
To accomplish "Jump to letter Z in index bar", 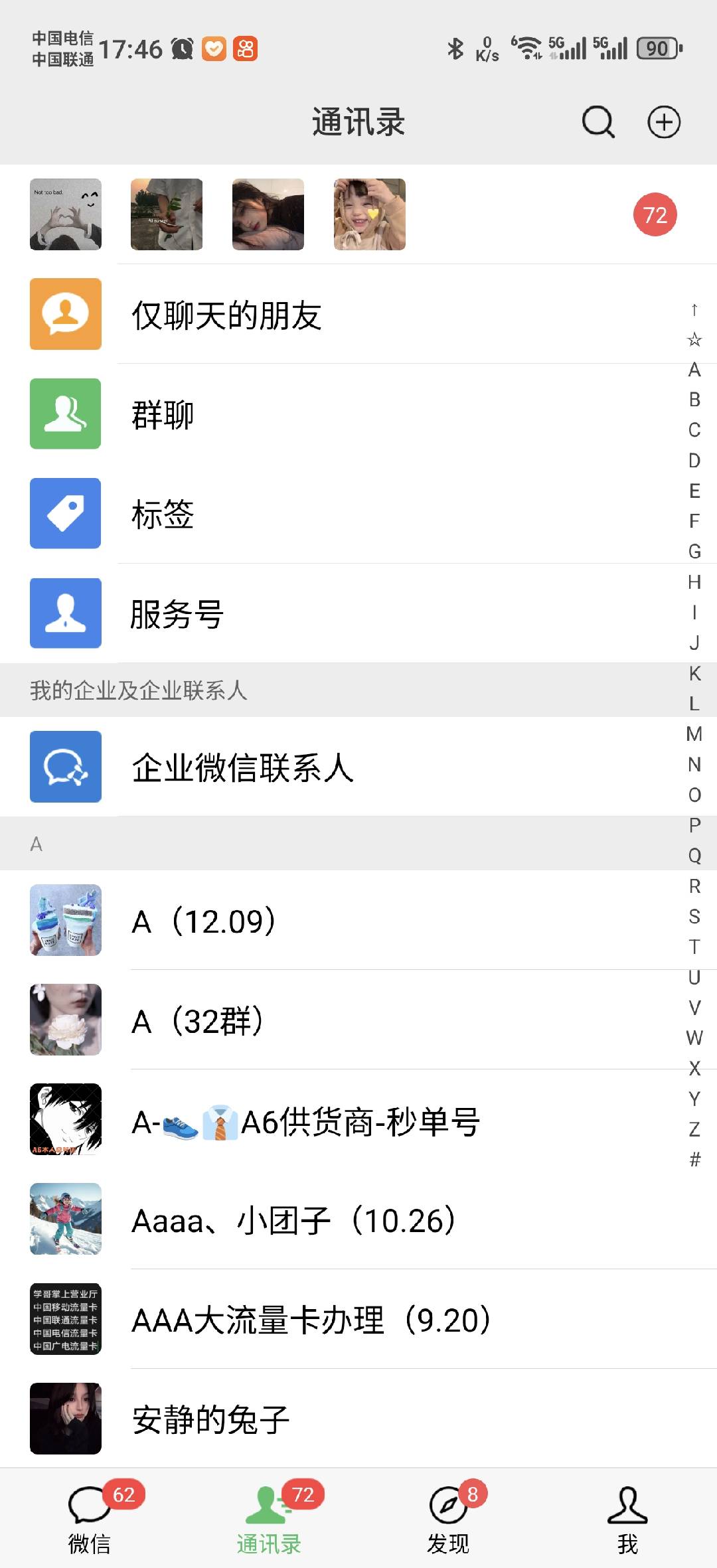I will point(694,1129).
